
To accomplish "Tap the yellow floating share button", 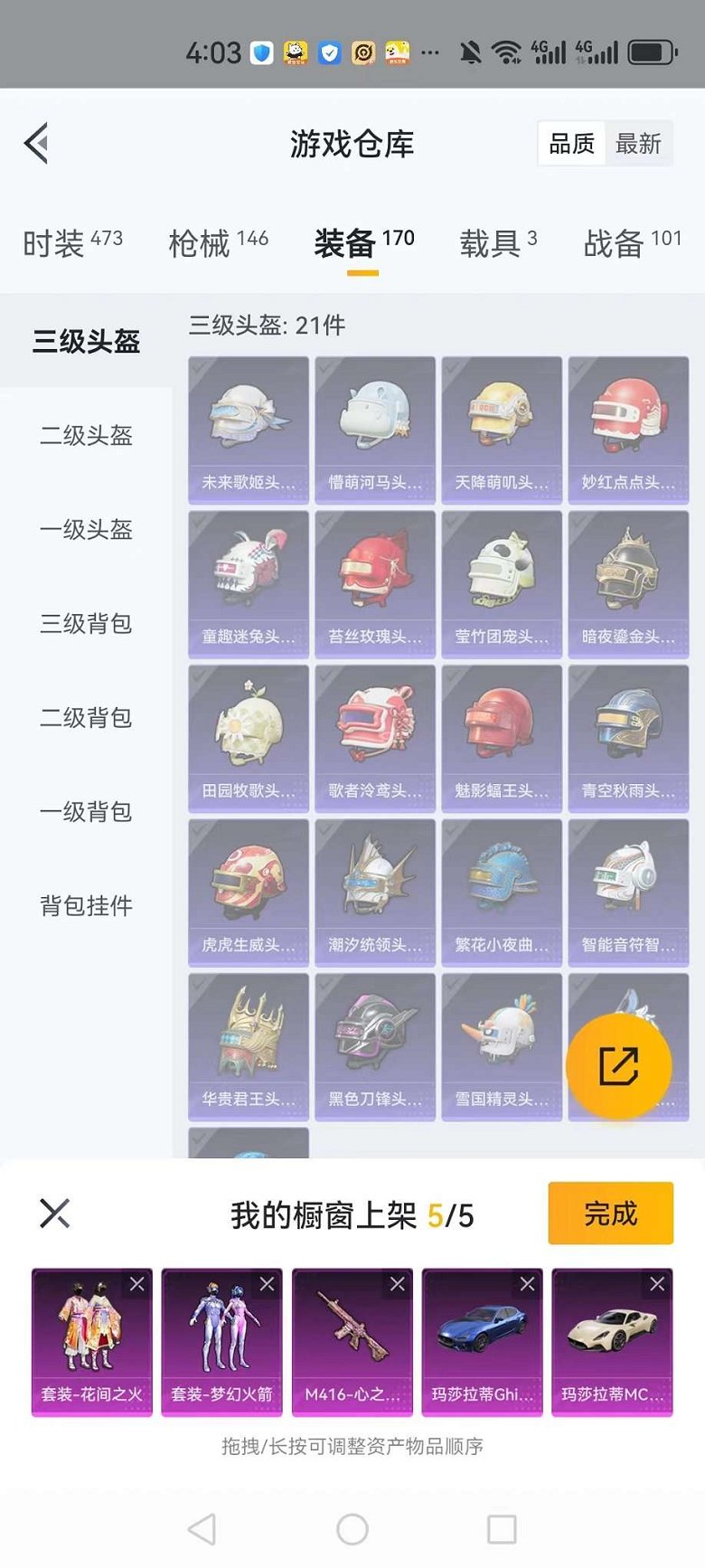I will click(x=619, y=1067).
